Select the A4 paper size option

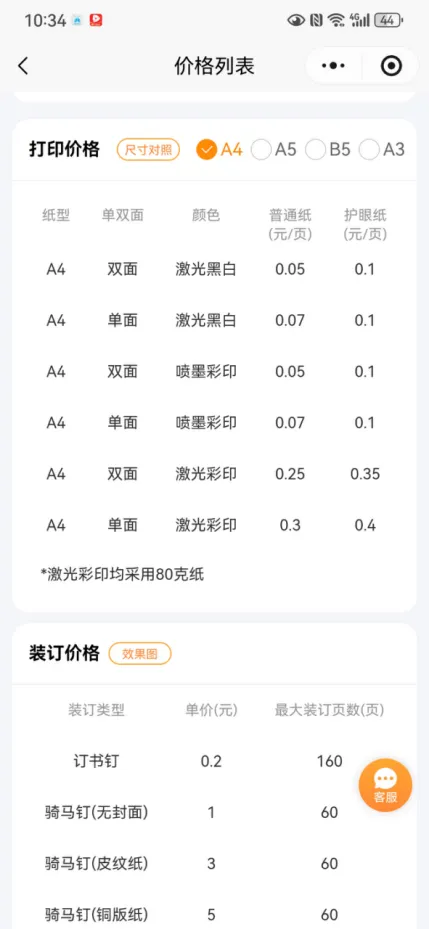pos(219,150)
